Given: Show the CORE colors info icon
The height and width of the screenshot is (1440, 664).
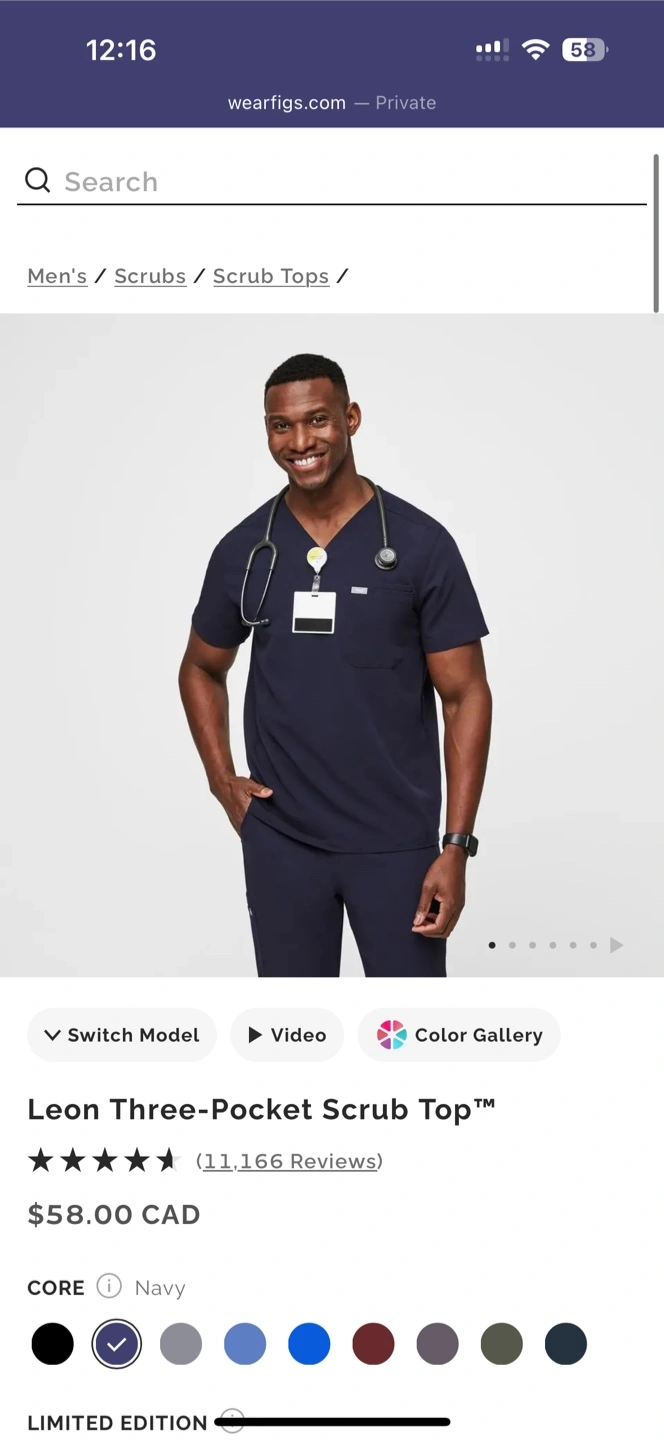Looking at the screenshot, I should pos(109,1286).
